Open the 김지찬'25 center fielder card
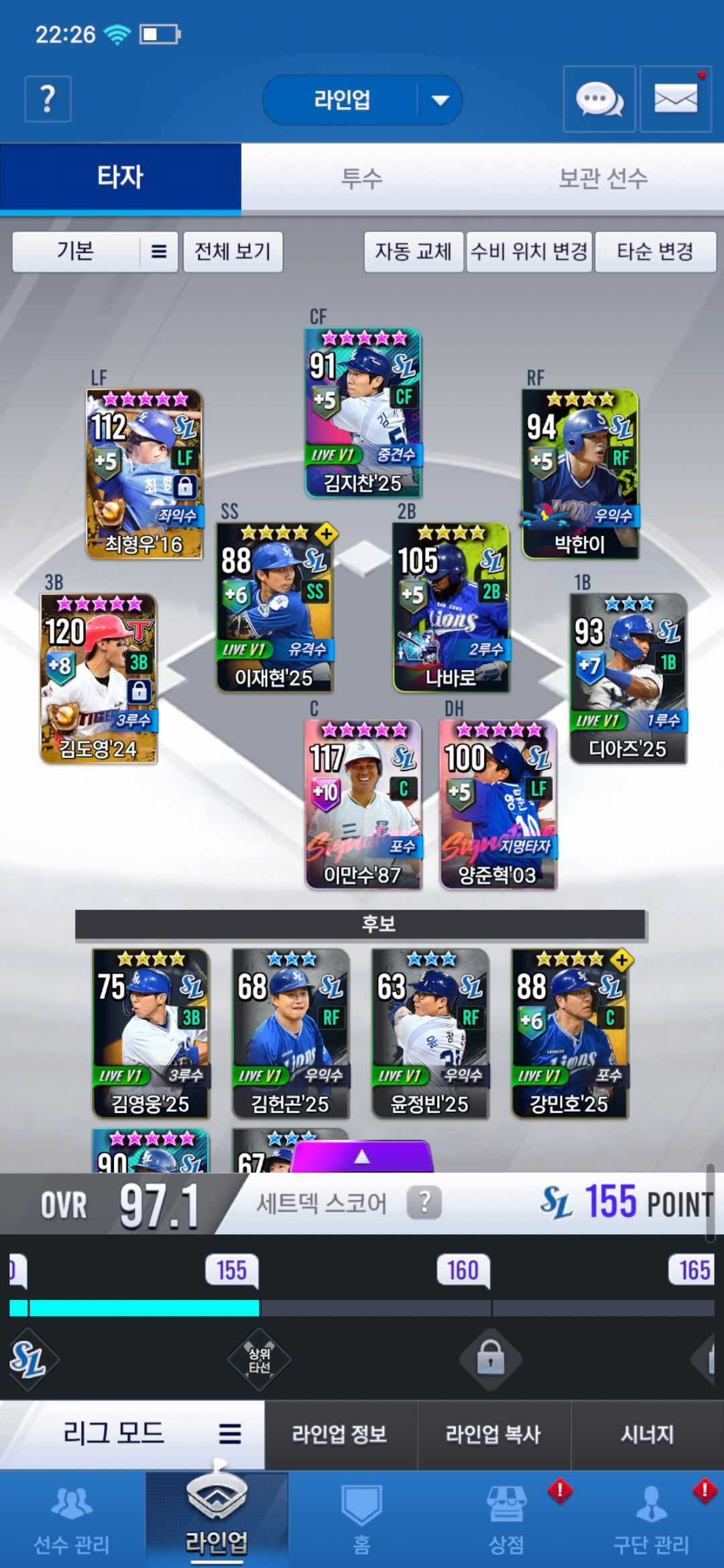This screenshot has height=1568, width=724. 363,413
